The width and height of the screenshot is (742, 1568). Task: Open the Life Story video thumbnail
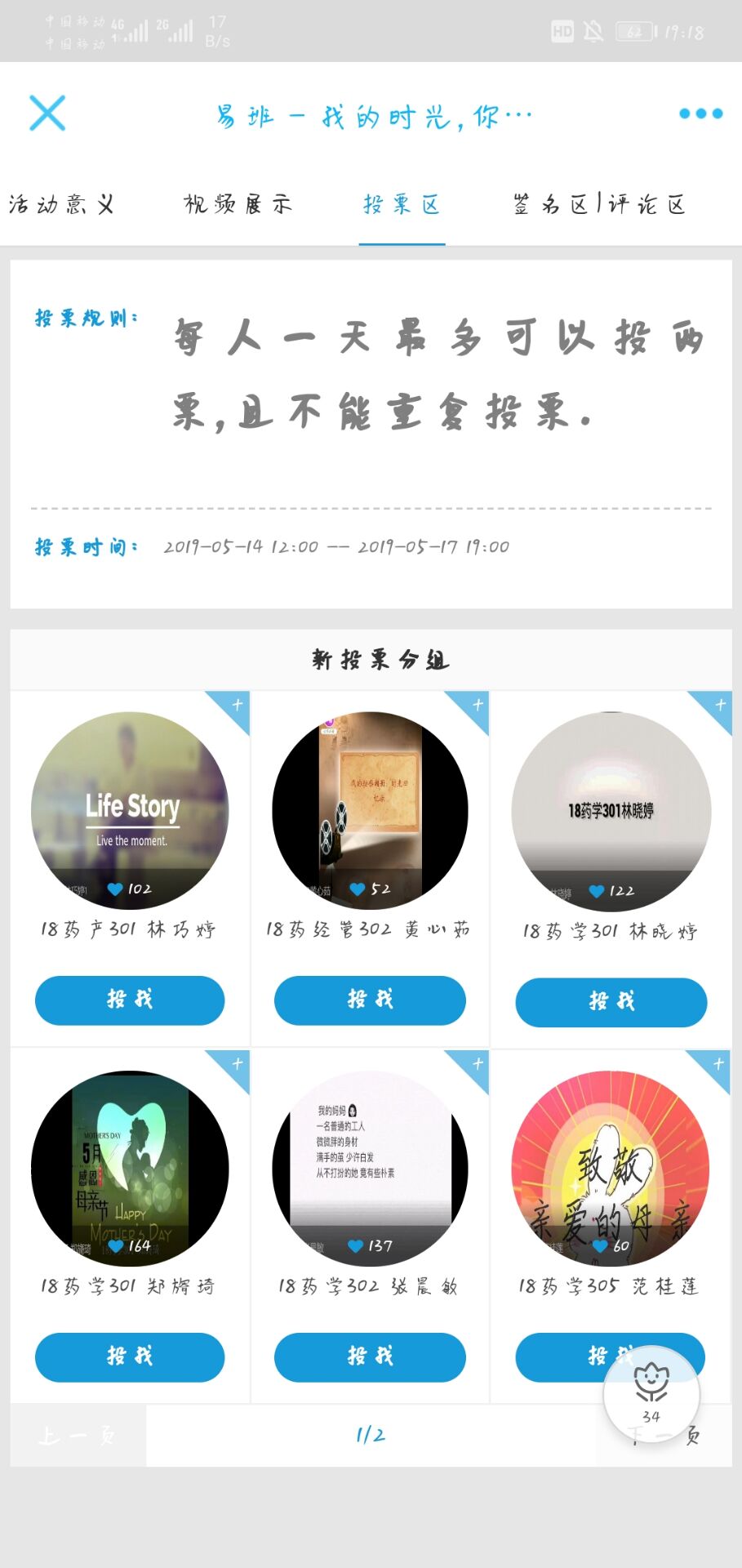point(130,810)
